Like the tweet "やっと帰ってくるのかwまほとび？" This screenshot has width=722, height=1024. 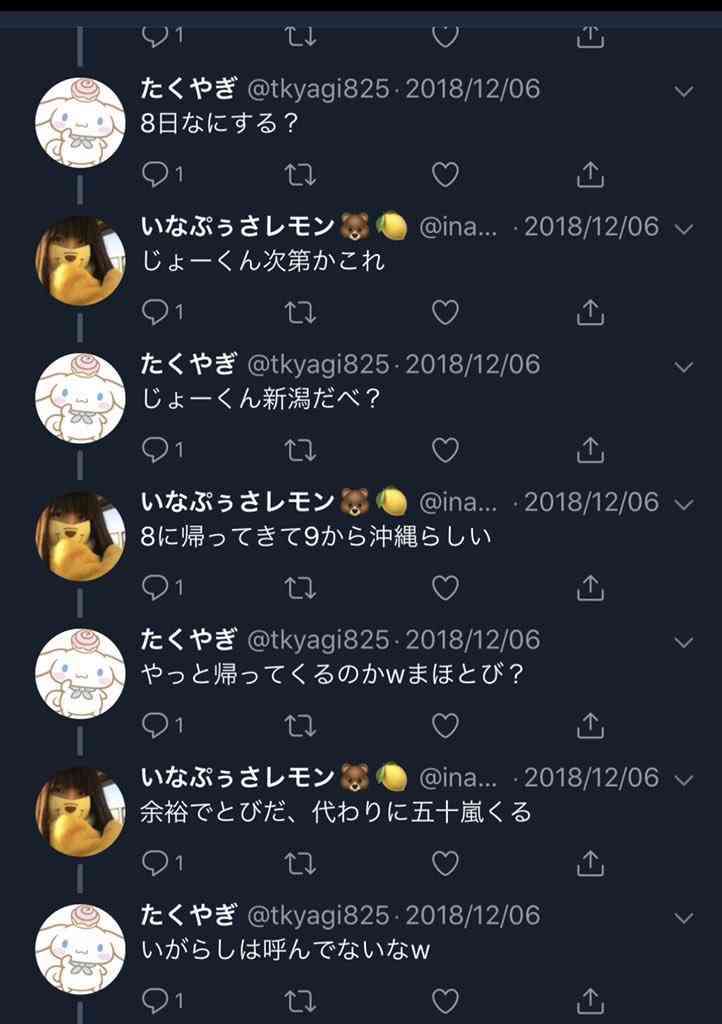click(x=445, y=725)
